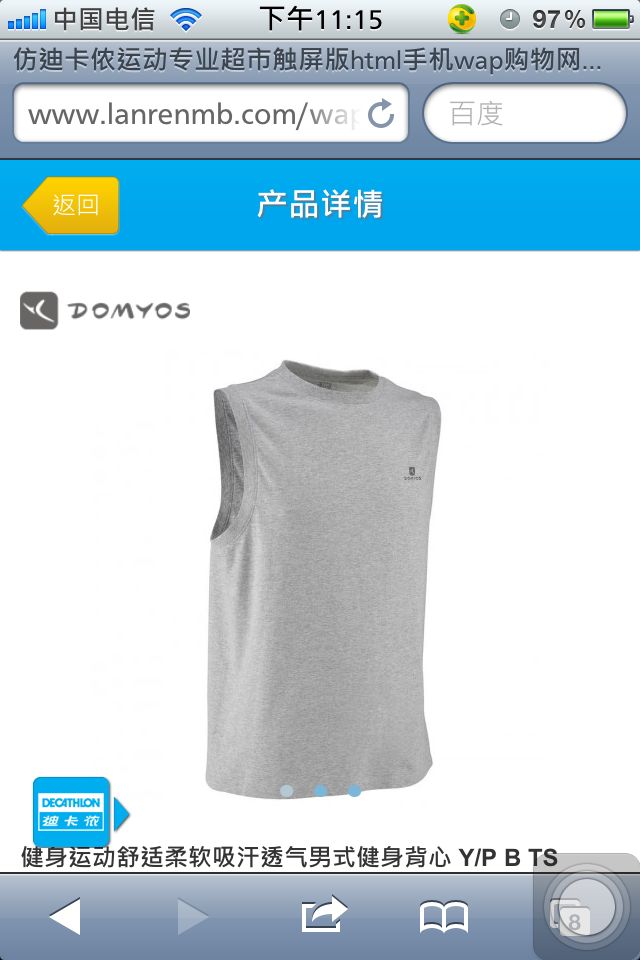Open the Decathlon 迪卡侬 badge
Screen dimensions: 640x960
tap(72, 812)
